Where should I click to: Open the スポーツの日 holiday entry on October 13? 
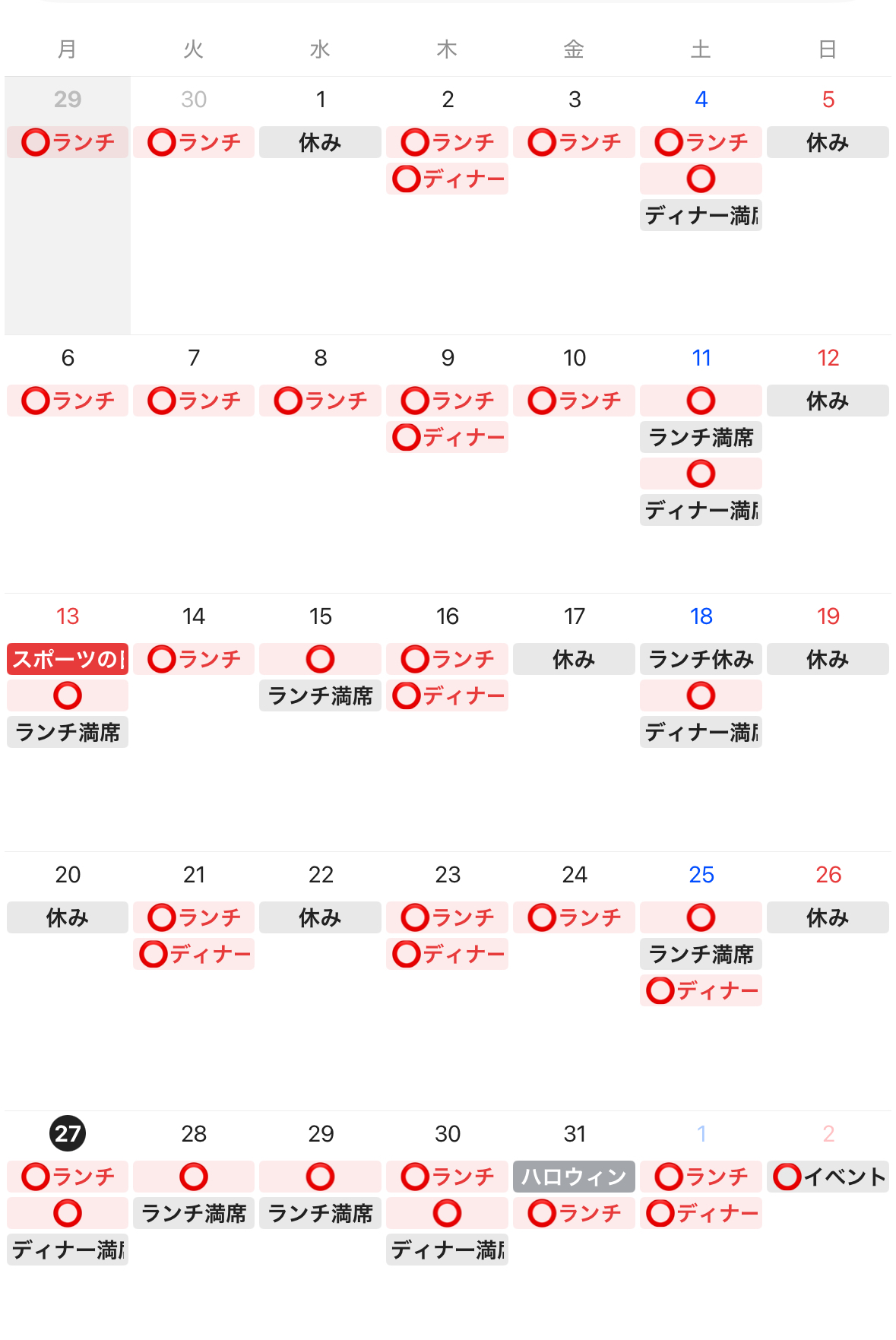67,659
